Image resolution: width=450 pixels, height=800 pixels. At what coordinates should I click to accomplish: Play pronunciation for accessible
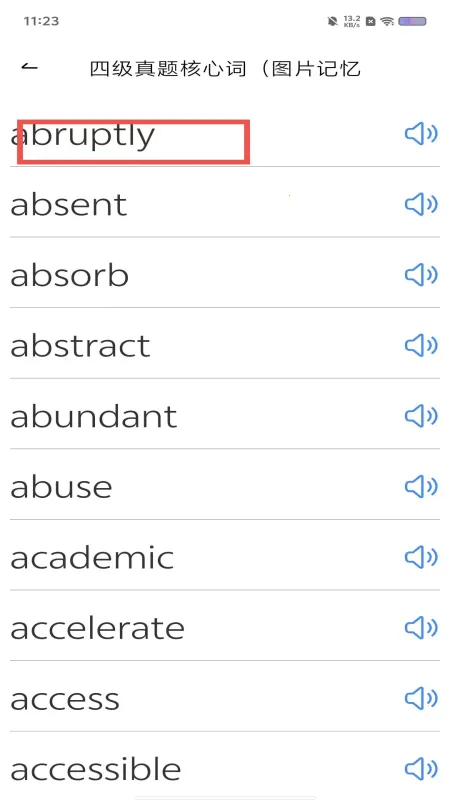421,769
